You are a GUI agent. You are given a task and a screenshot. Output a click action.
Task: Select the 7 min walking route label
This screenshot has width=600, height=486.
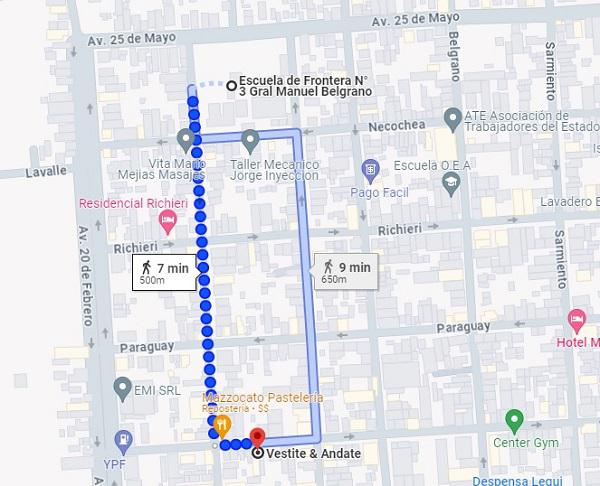(x=163, y=272)
